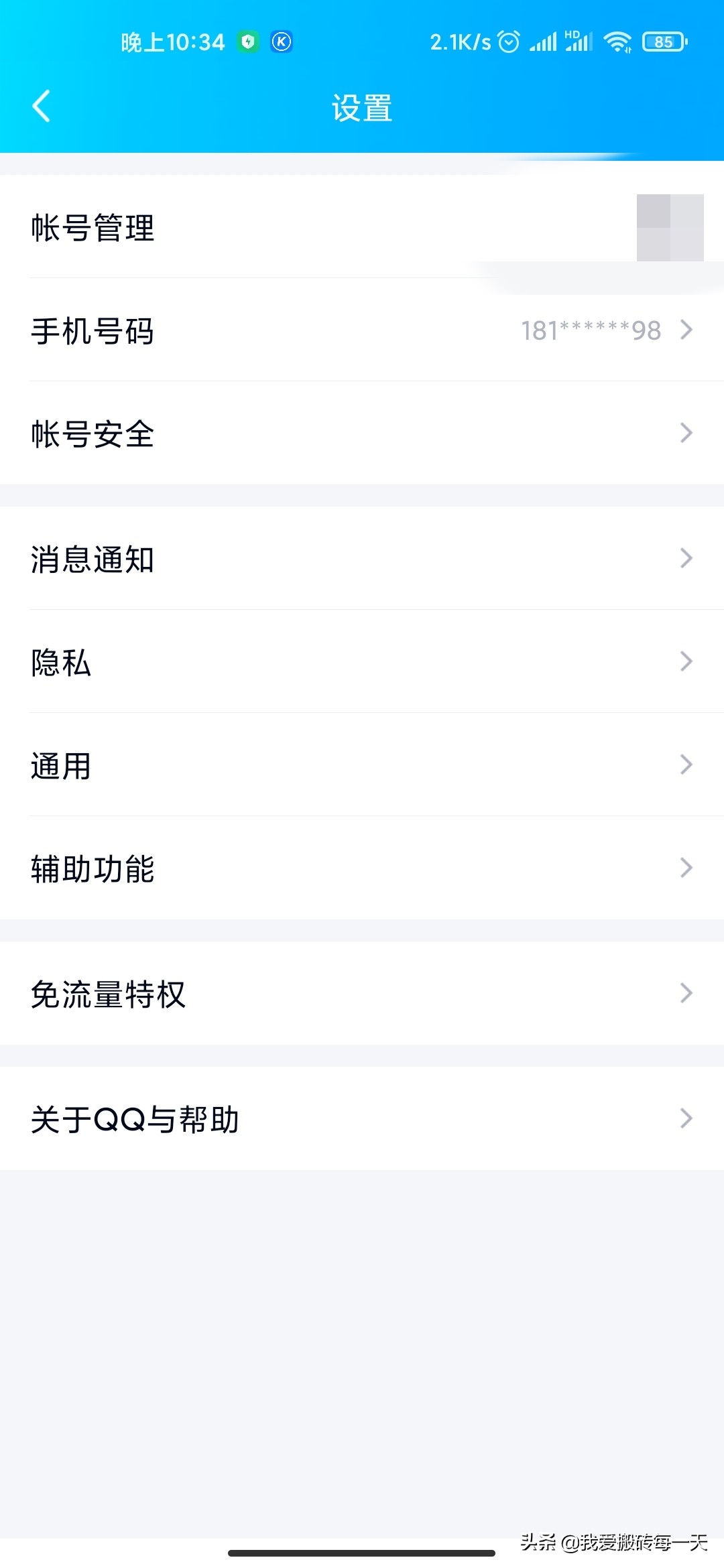The image size is (724, 1568).
Task: Click the cellular signal strength icon
Action: (544, 42)
